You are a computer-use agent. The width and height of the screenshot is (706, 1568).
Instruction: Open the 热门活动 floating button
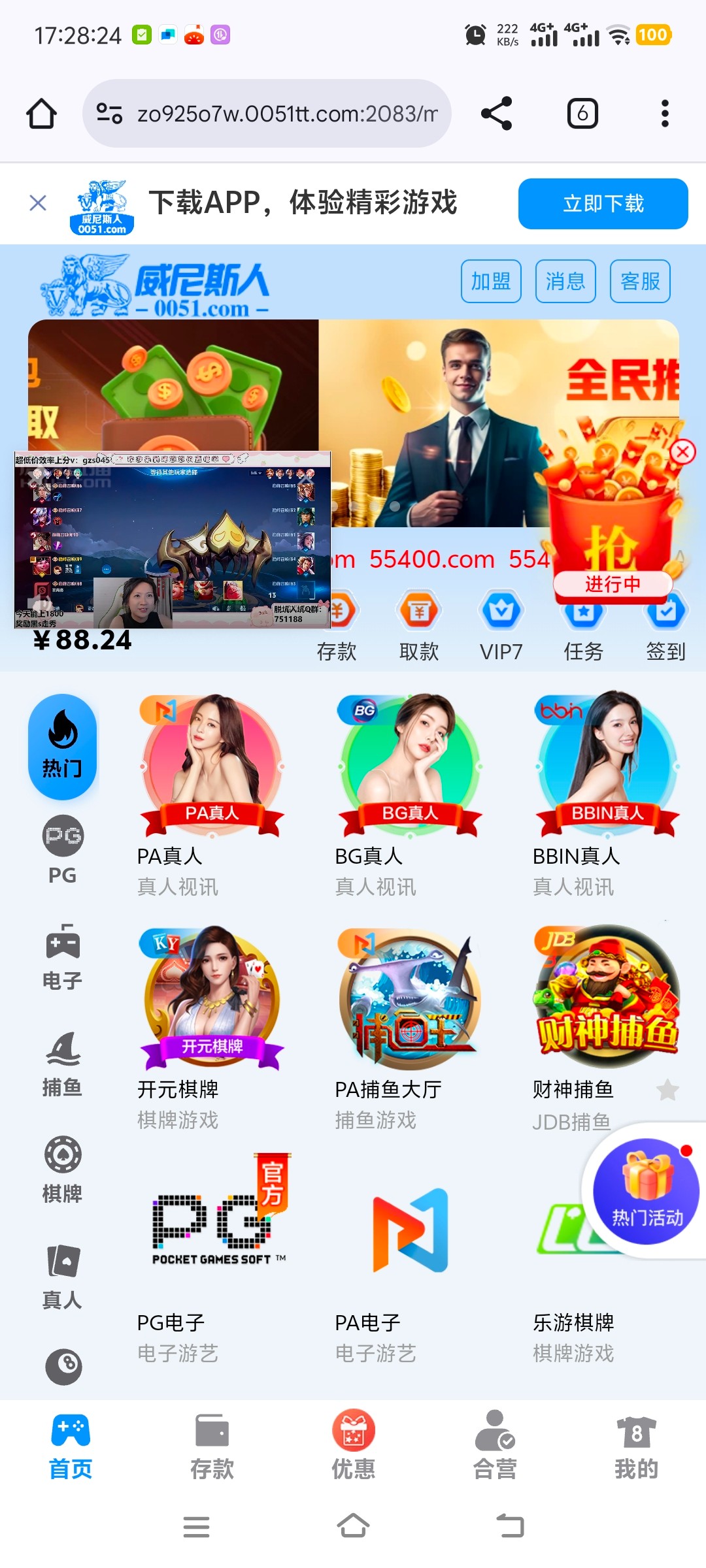coord(646,1191)
